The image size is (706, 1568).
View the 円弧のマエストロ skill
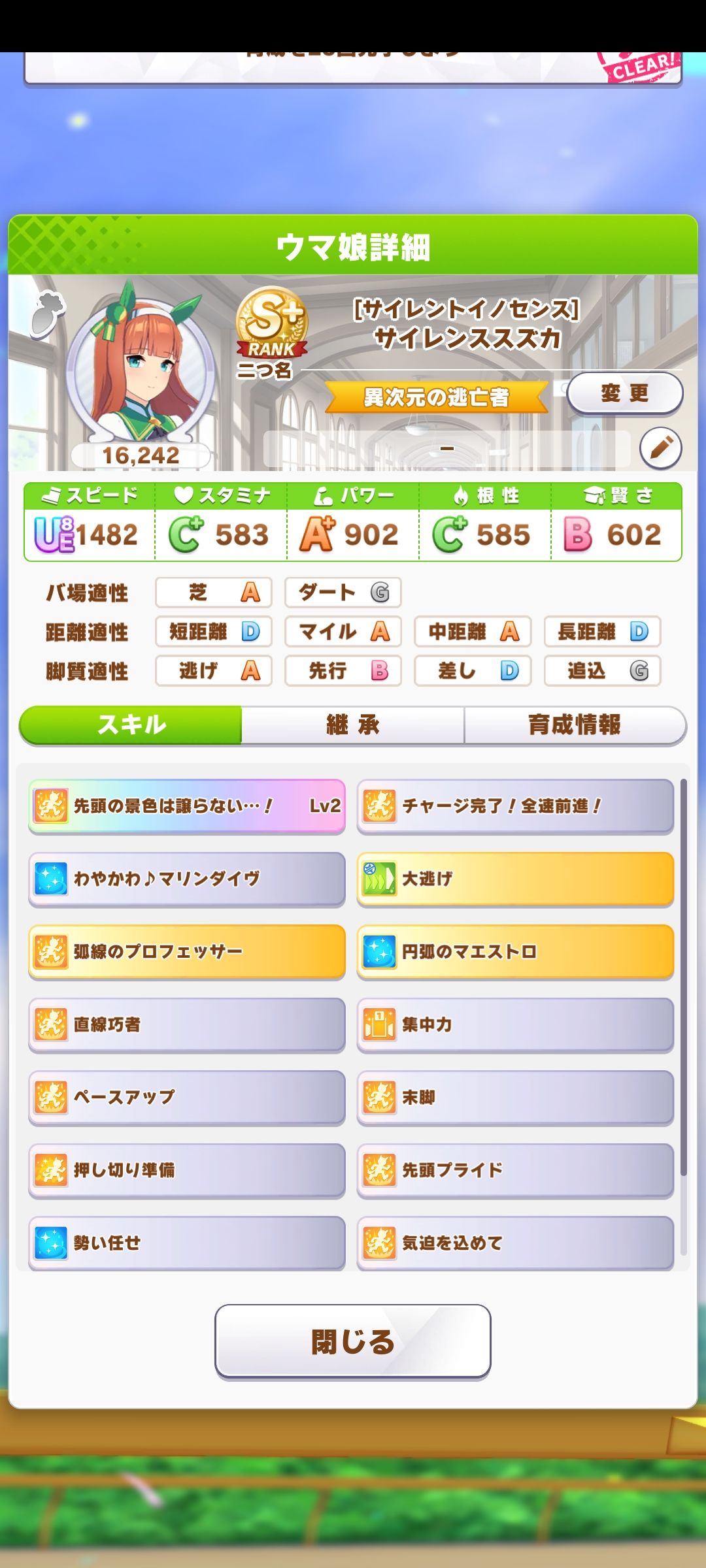(x=515, y=951)
